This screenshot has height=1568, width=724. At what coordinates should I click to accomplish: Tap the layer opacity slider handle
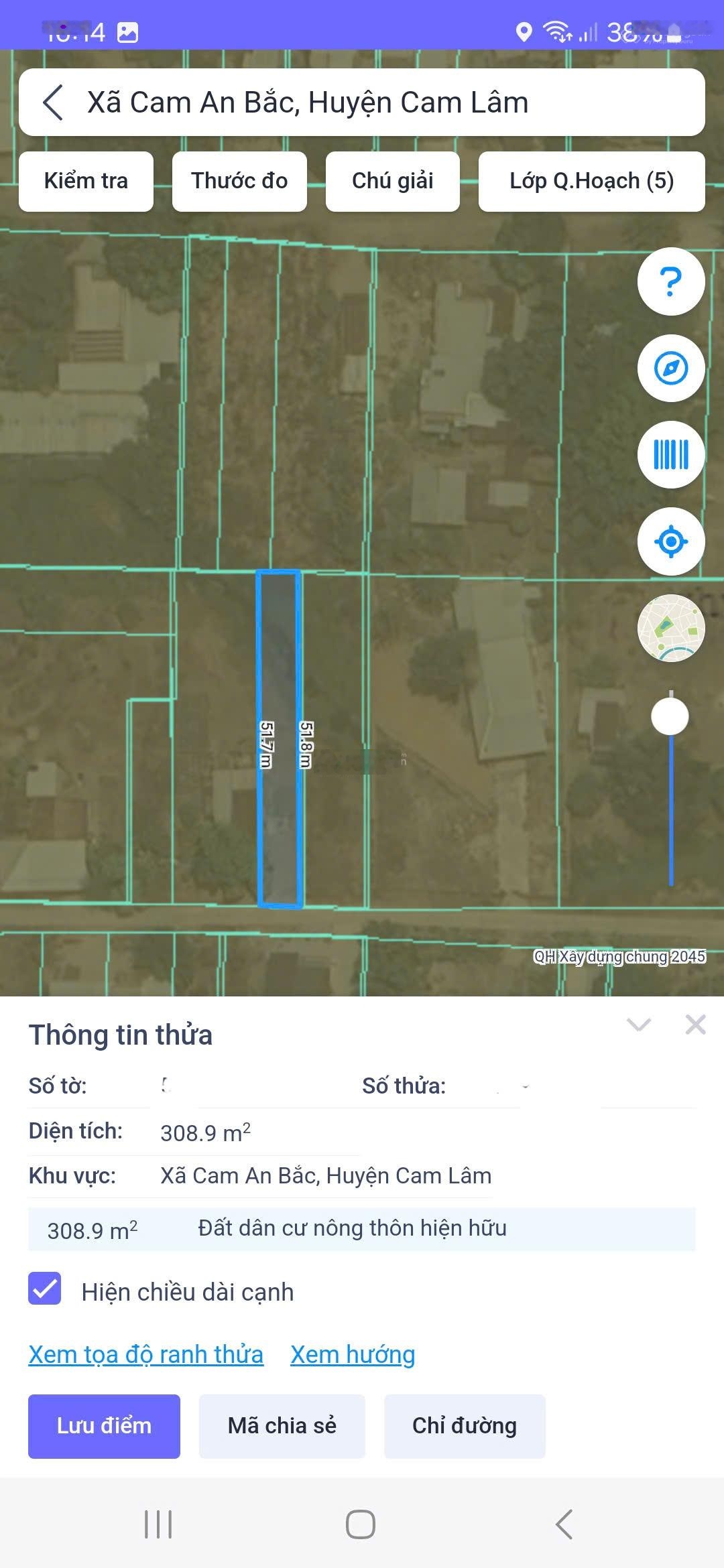click(x=670, y=716)
